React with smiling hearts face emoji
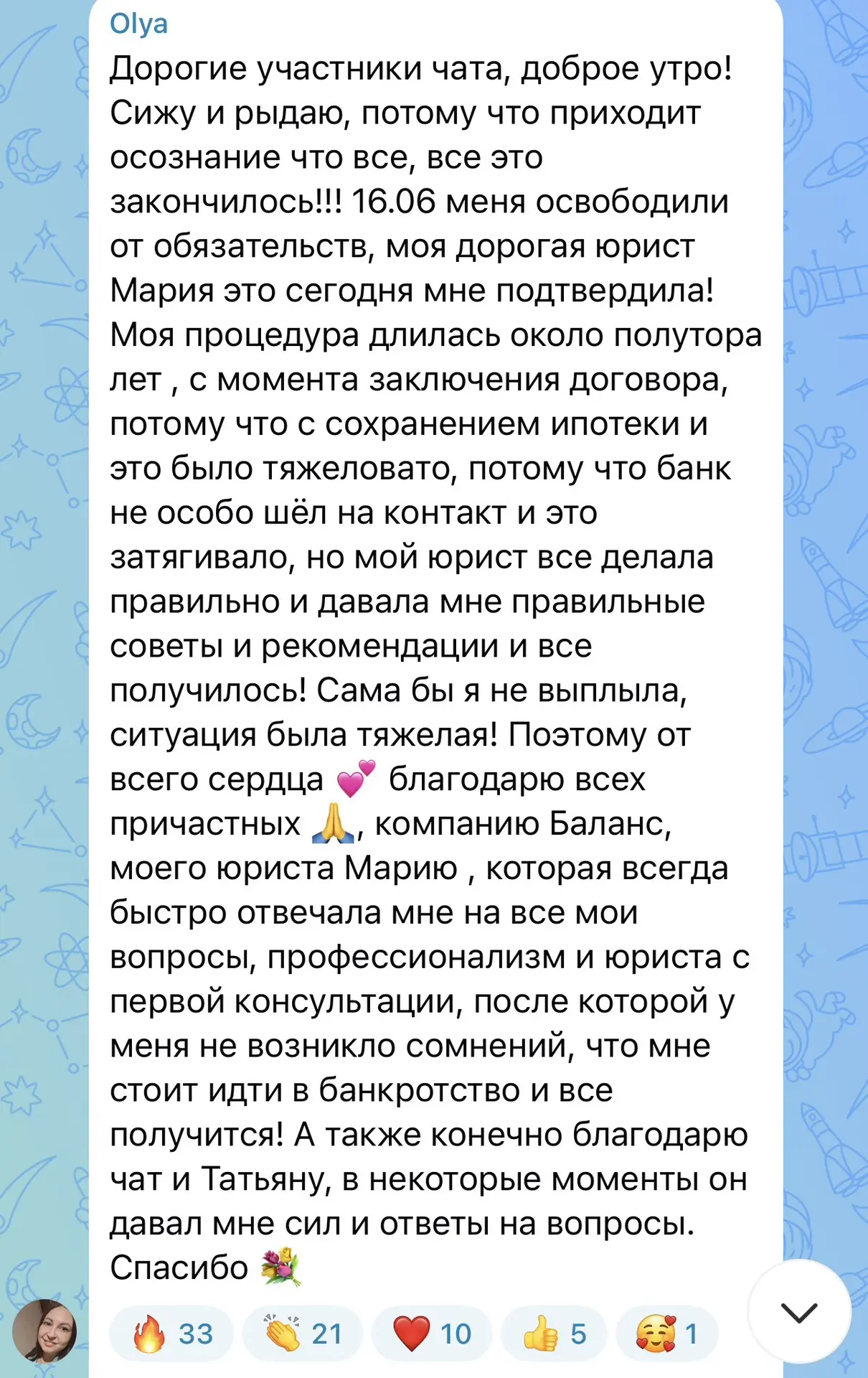Image resolution: width=868 pixels, height=1378 pixels. coord(667,1334)
